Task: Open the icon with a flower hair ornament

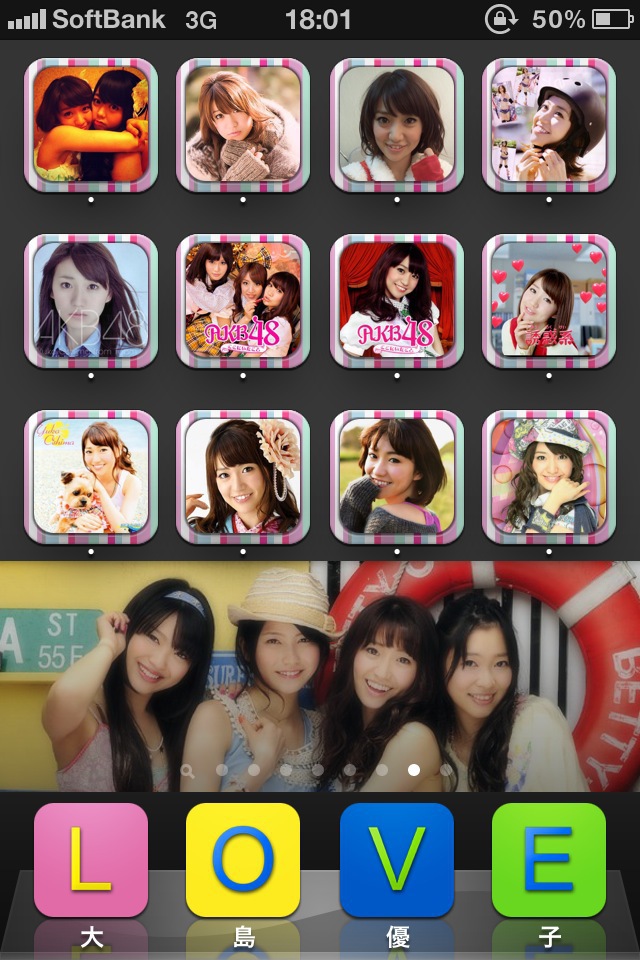Action: click(243, 476)
